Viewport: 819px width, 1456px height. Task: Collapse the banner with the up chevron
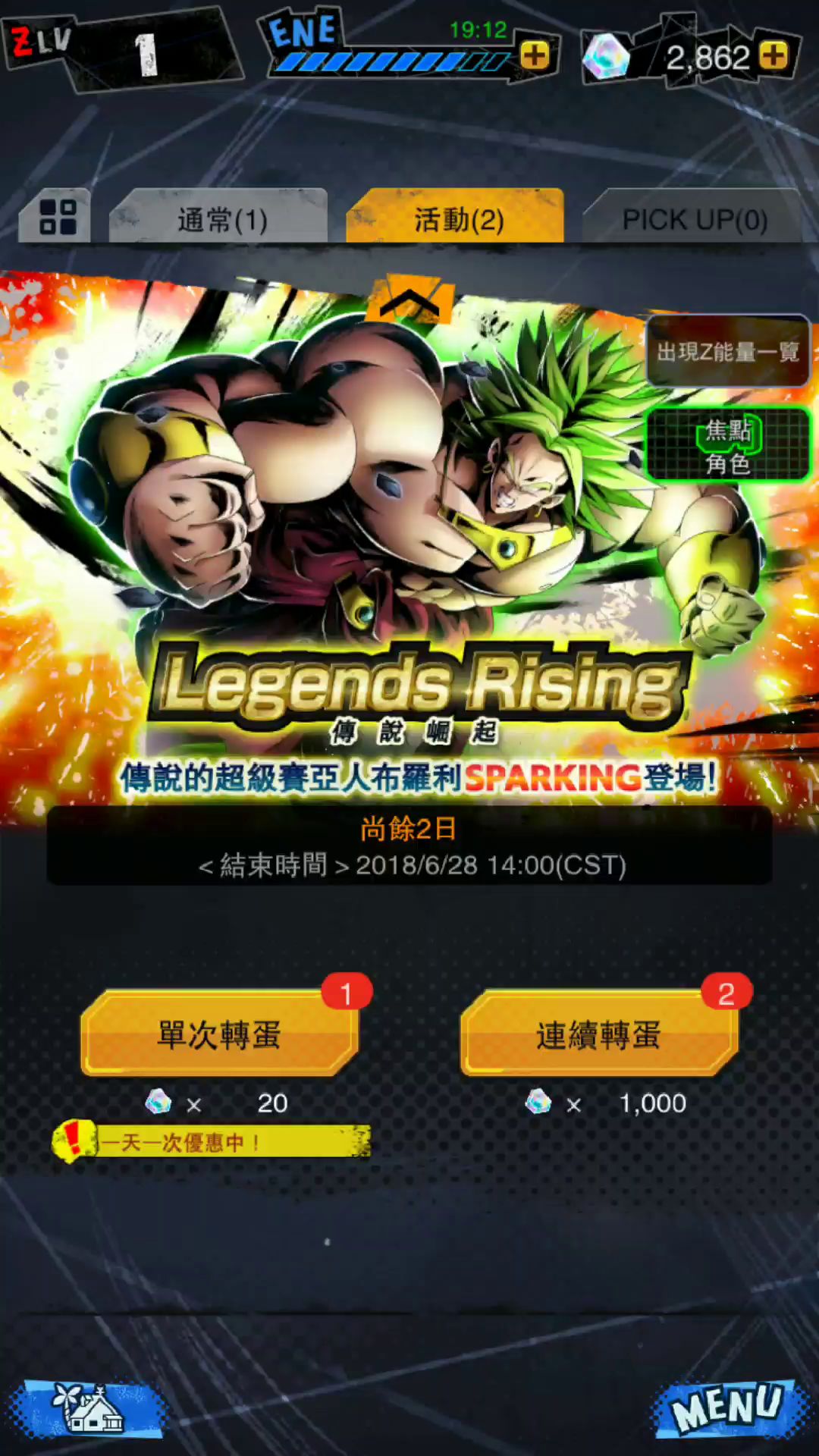tap(410, 302)
